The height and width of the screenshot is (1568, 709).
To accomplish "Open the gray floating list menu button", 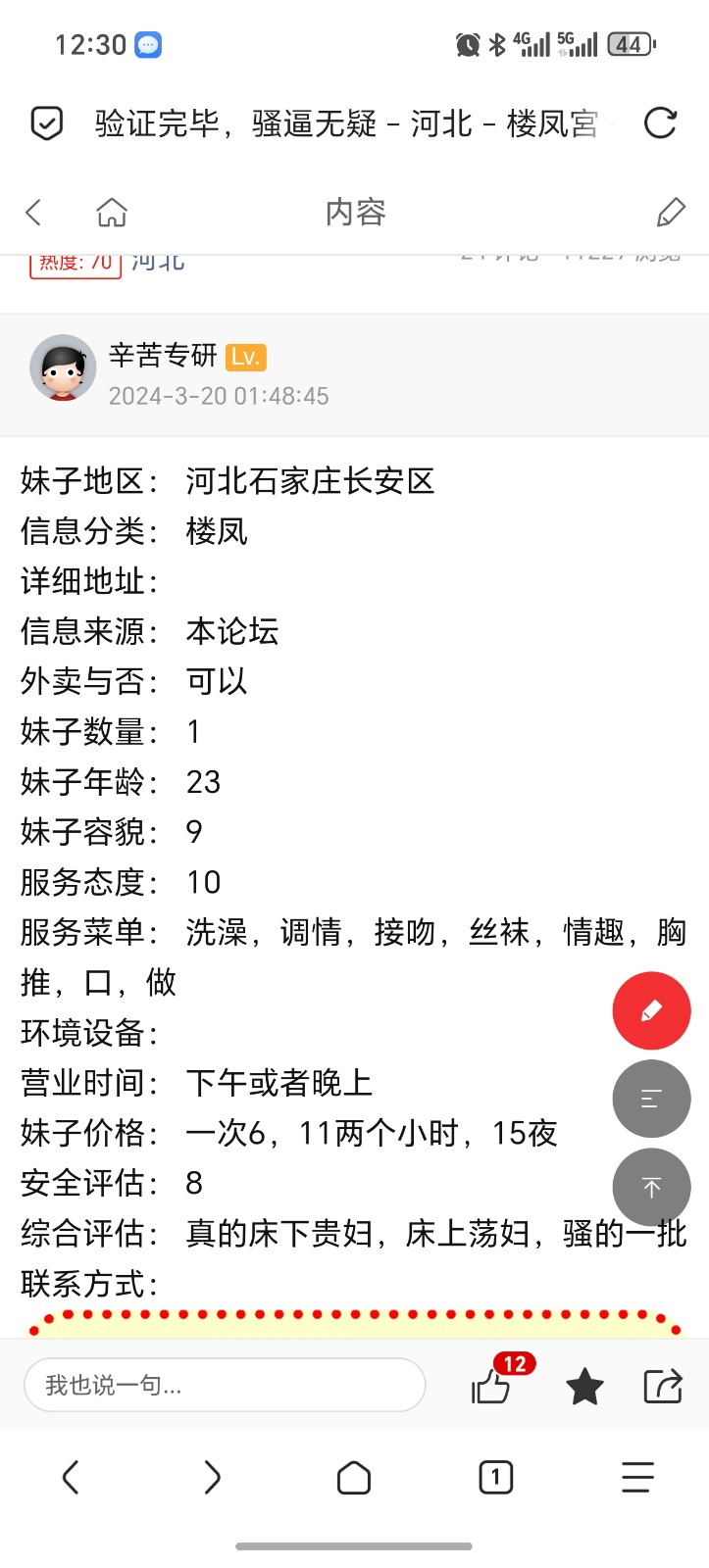I will (652, 1100).
